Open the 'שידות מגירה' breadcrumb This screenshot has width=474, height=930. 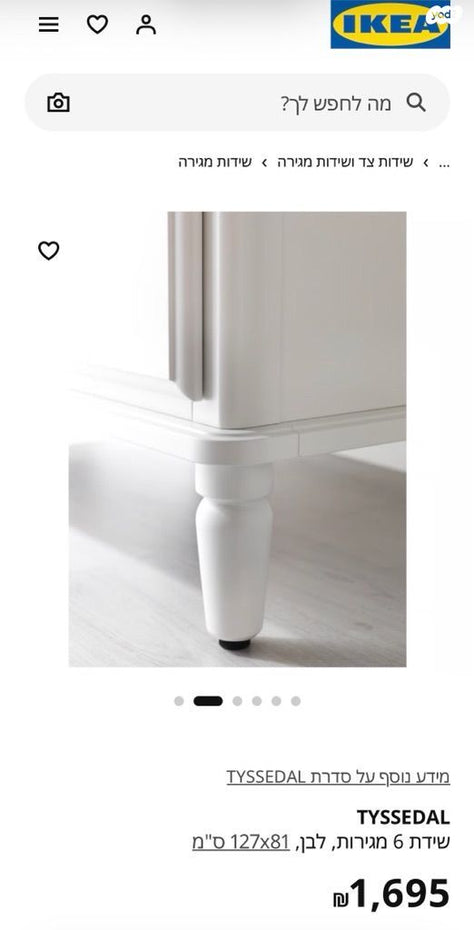215,162
